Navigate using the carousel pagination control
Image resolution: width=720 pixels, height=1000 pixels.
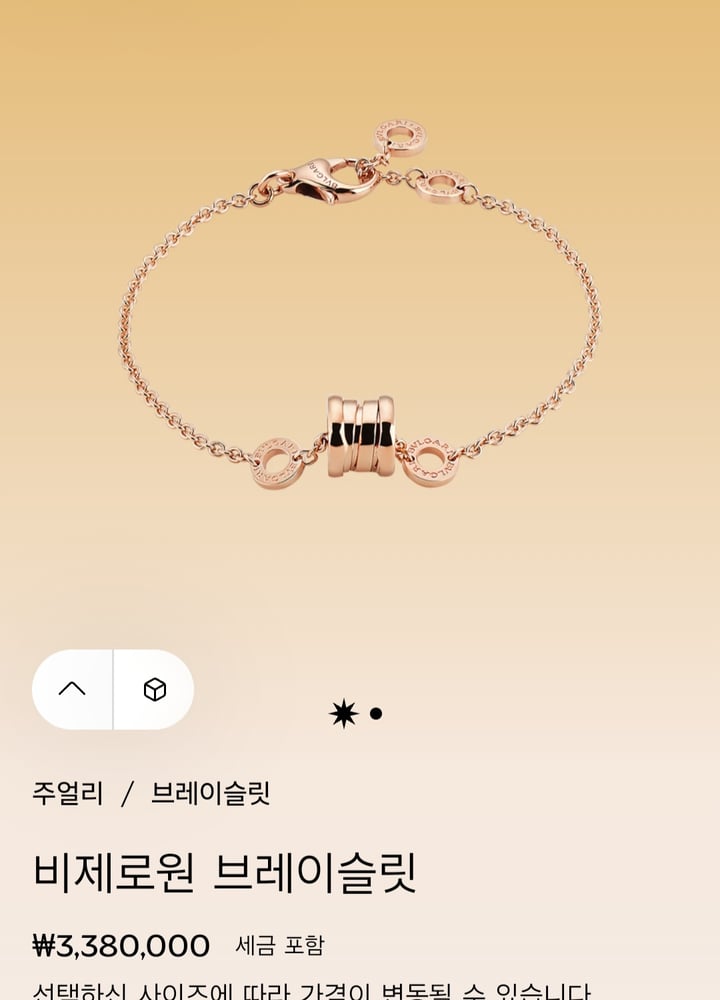[360, 712]
